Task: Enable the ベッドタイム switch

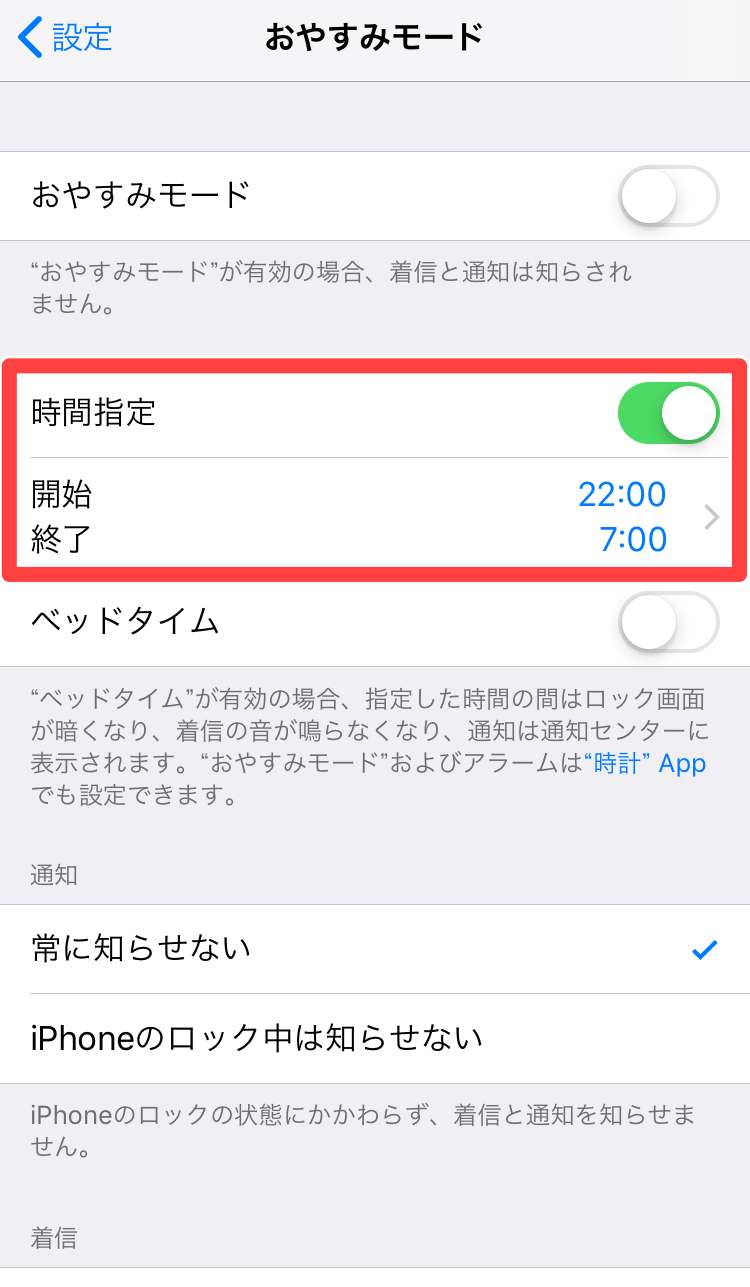Action: pos(668,623)
